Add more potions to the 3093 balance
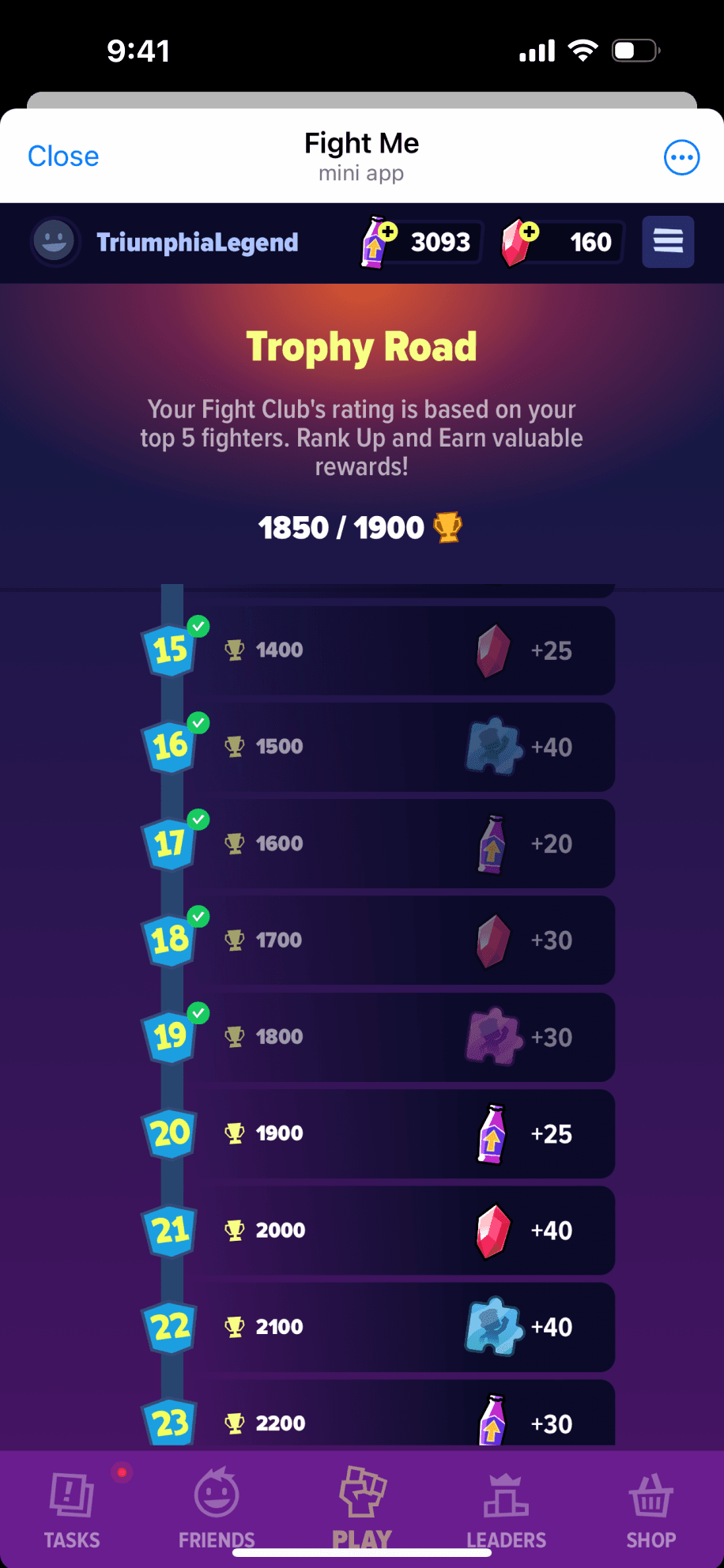This screenshot has height=1568, width=724. coord(387,232)
